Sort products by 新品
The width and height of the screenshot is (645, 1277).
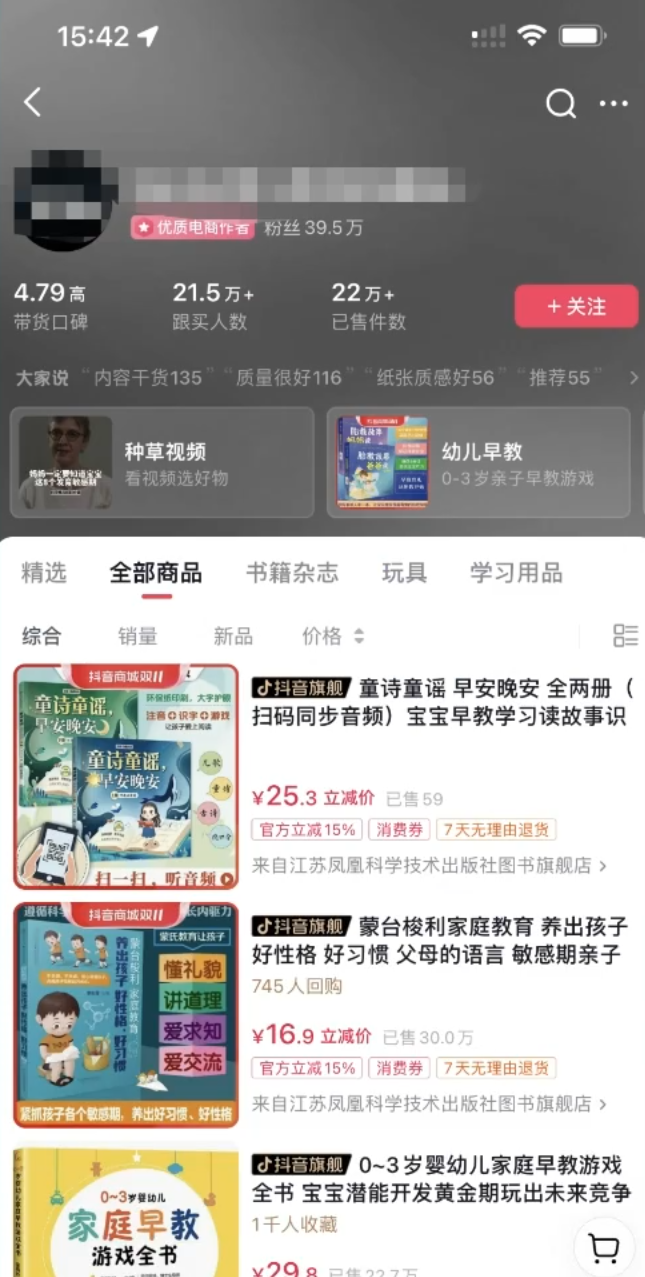pos(233,636)
